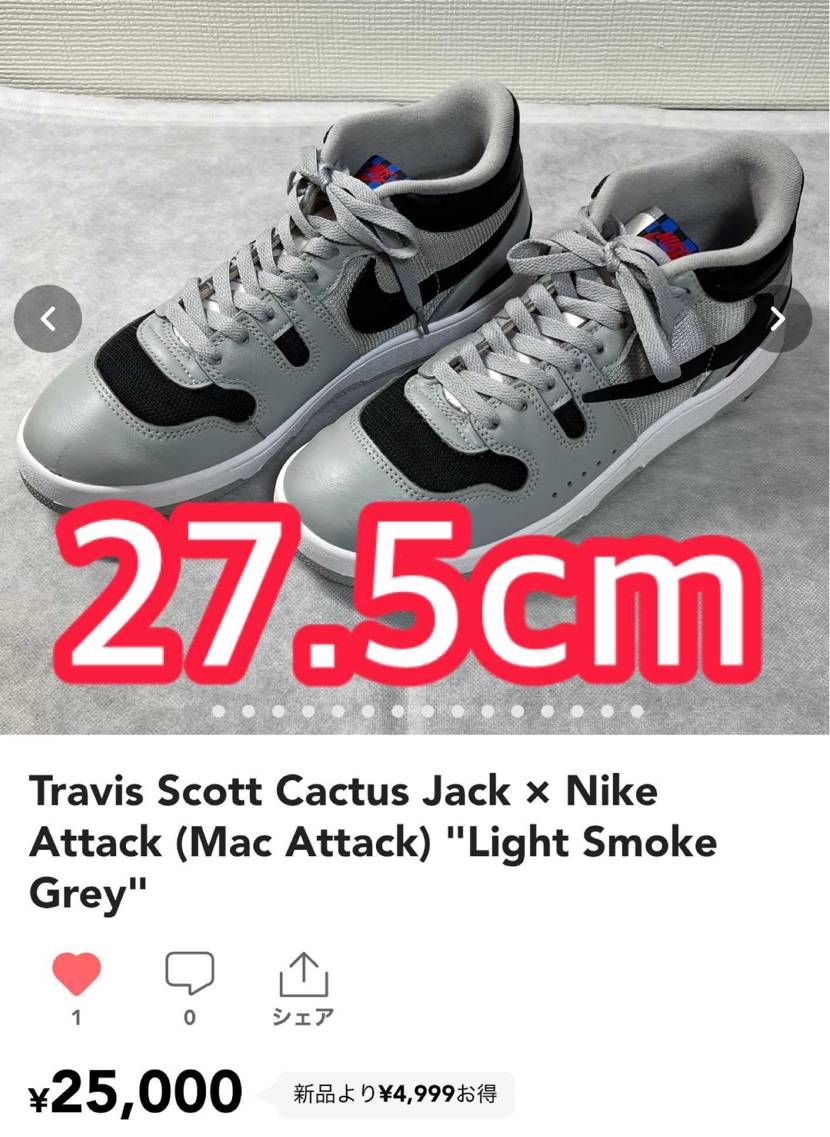Go to the previous product photo
Image resolution: width=830 pixels, height=1137 pixels.
coord(47,319)
